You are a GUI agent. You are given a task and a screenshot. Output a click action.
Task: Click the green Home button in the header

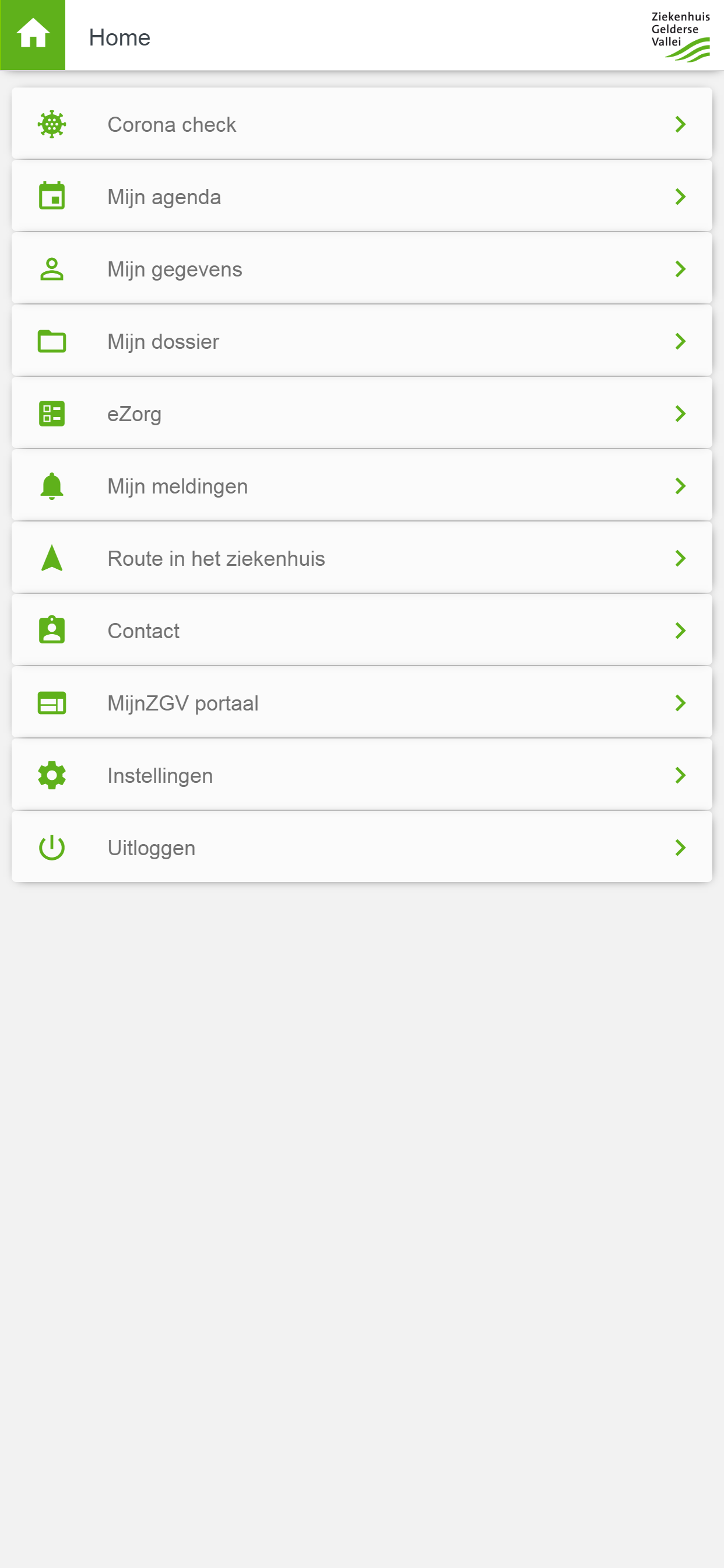(x=32, y=34)
